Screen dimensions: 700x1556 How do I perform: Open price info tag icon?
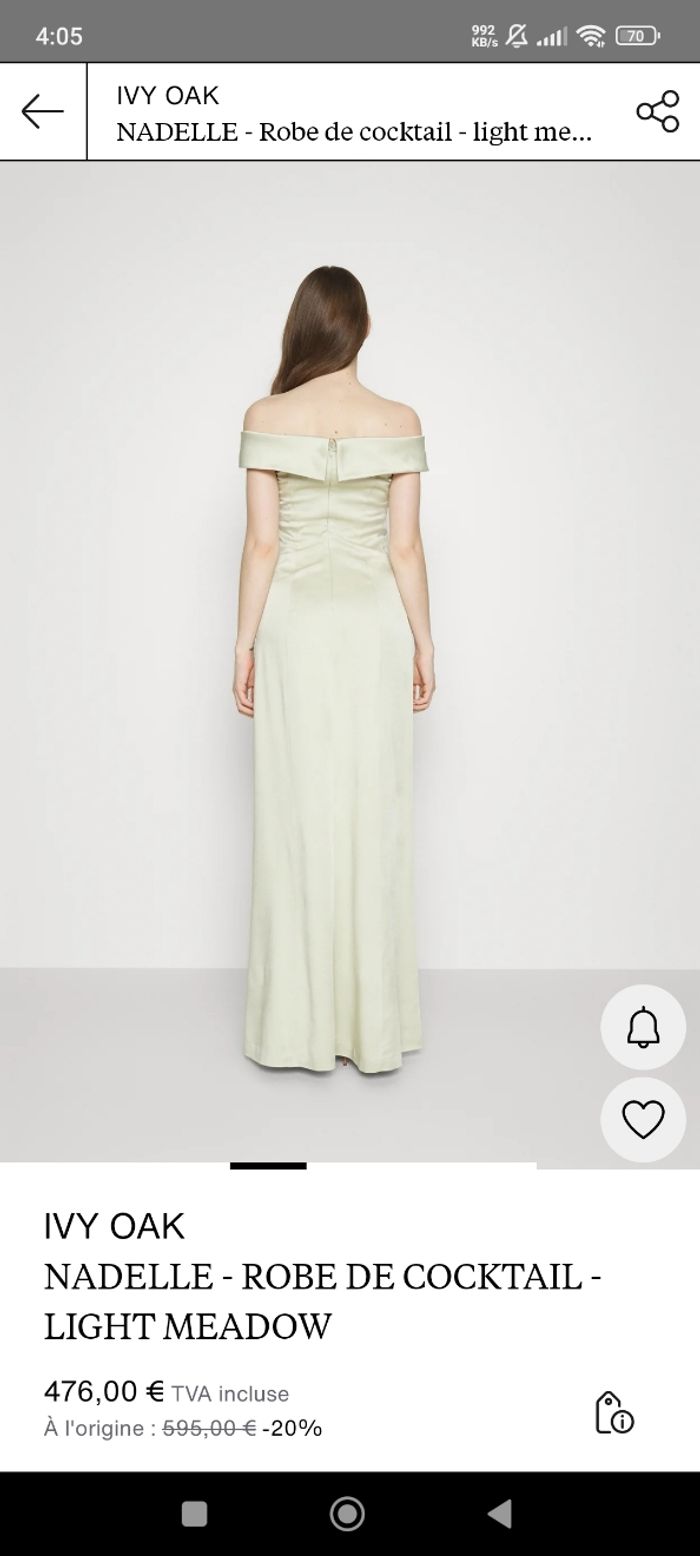tap(614, 1412)
